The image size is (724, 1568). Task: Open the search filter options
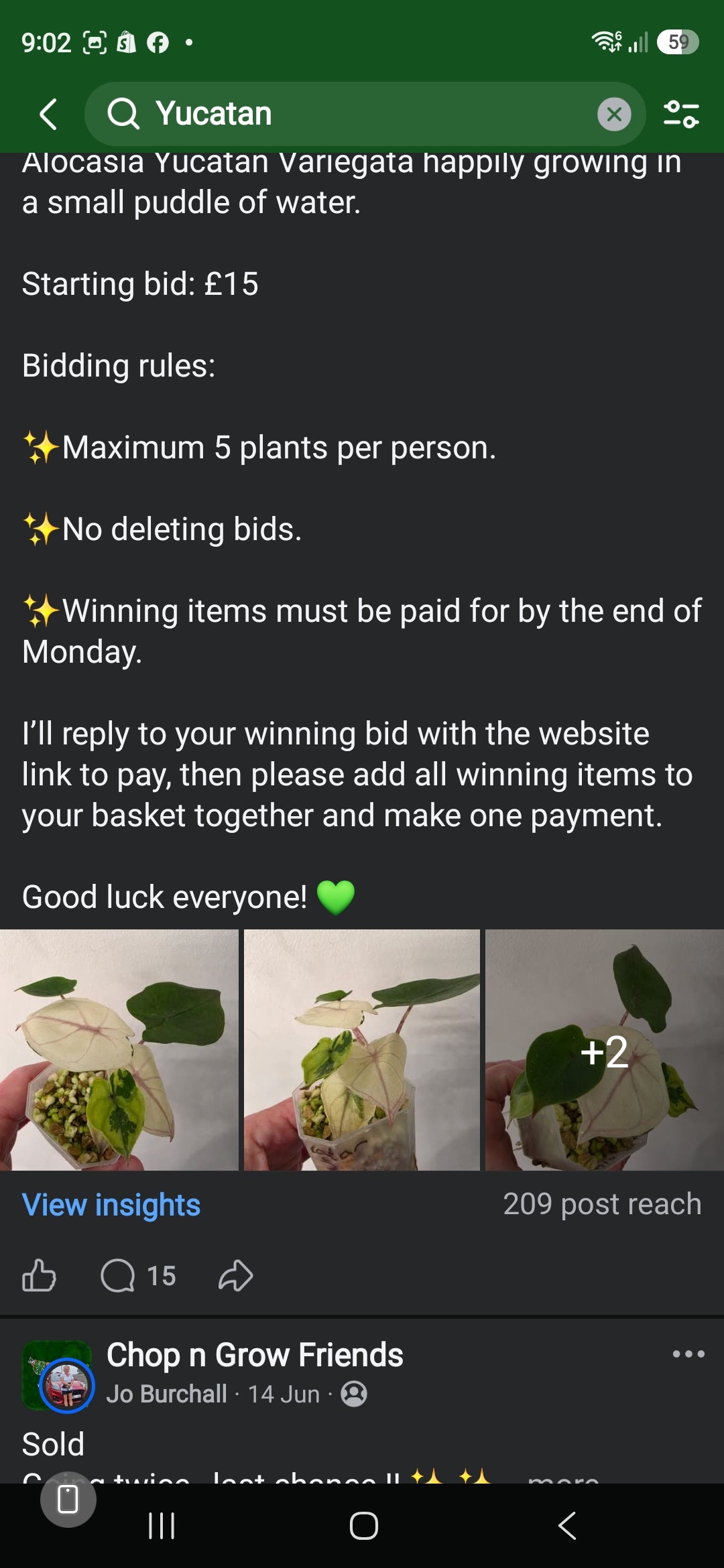pyautogui.click(x=681, y=114)
